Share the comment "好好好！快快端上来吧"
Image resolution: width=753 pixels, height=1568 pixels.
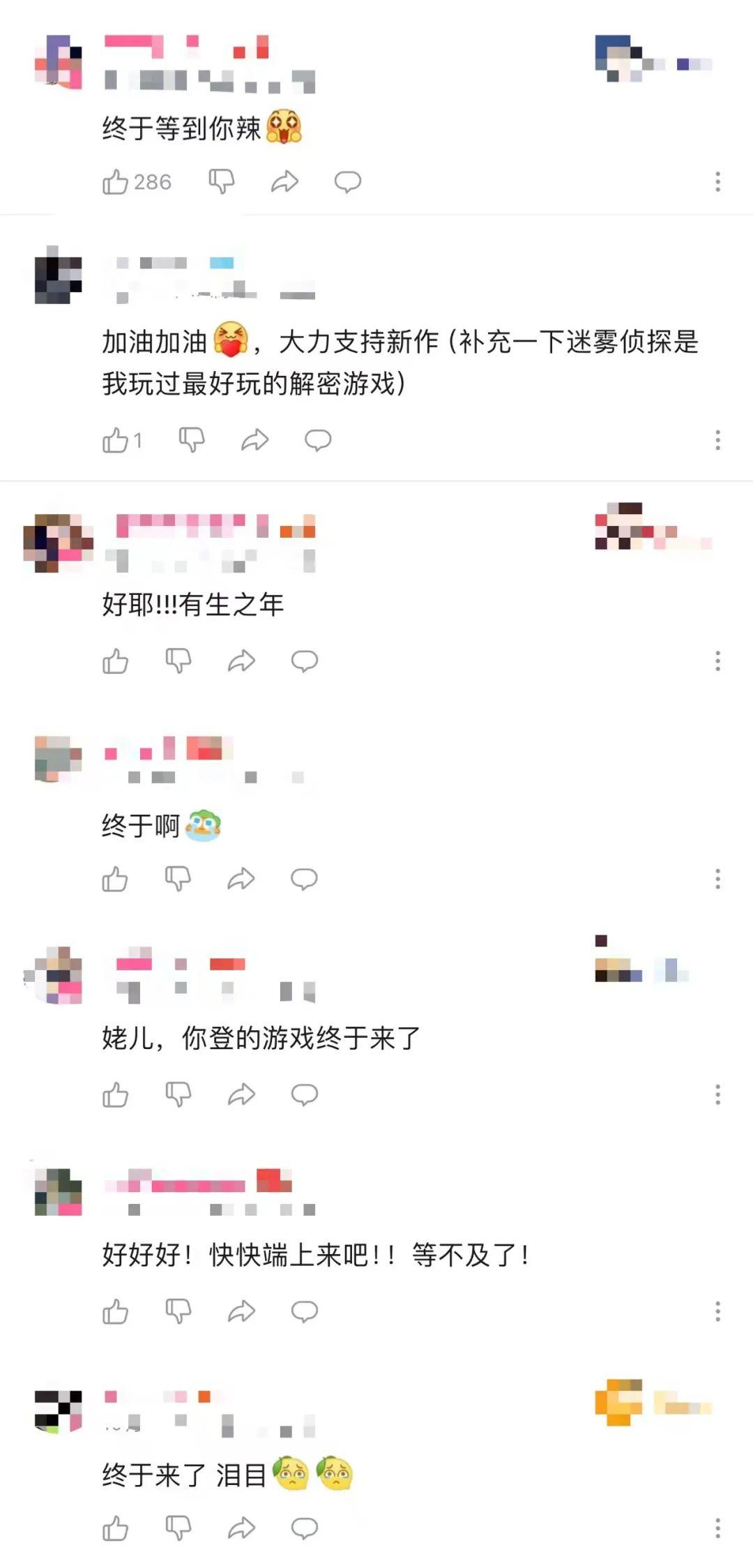tap(241, 1312)
